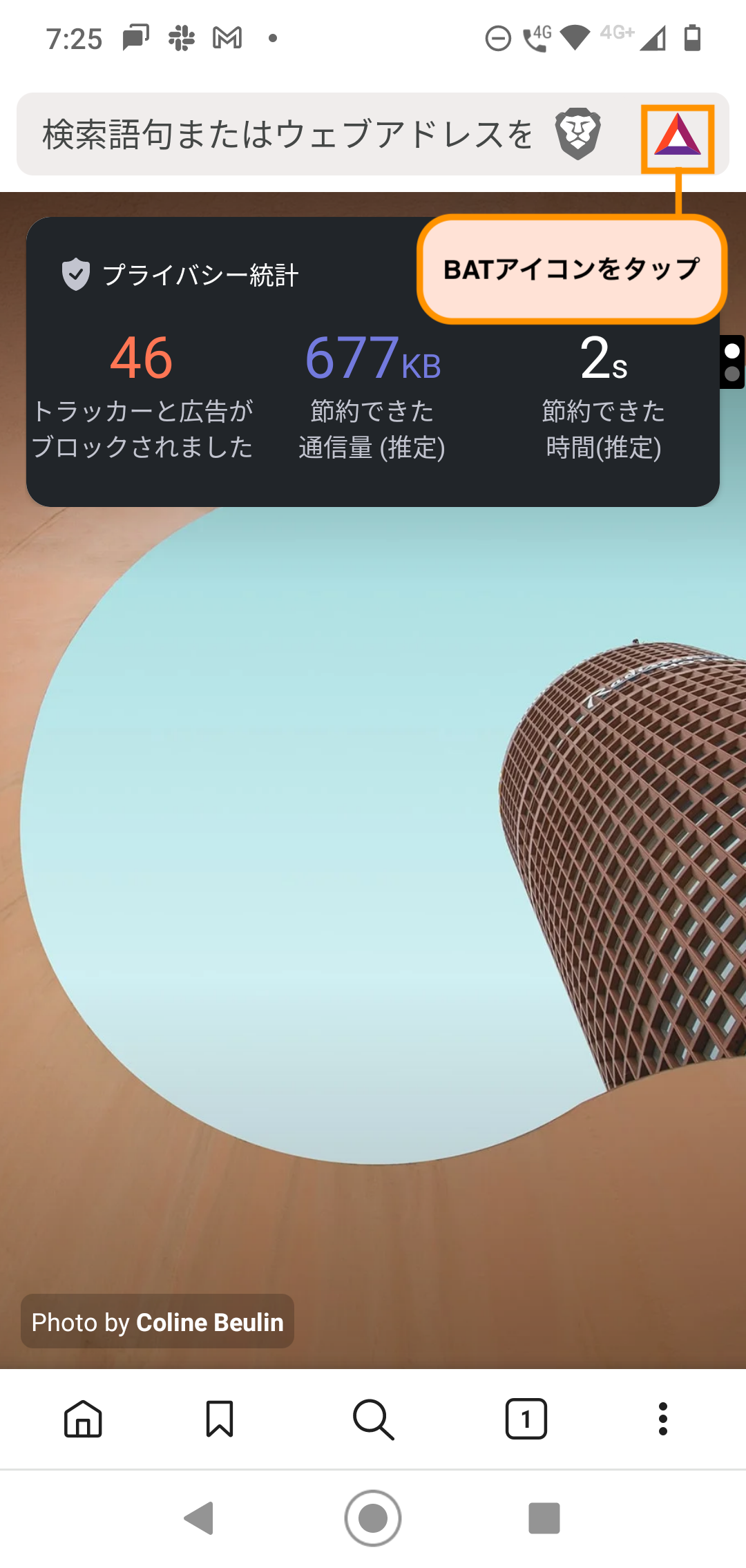Tap the BAT rewards triangle icon
Viewport: 746px width, 1568px height.
point(678,136)
